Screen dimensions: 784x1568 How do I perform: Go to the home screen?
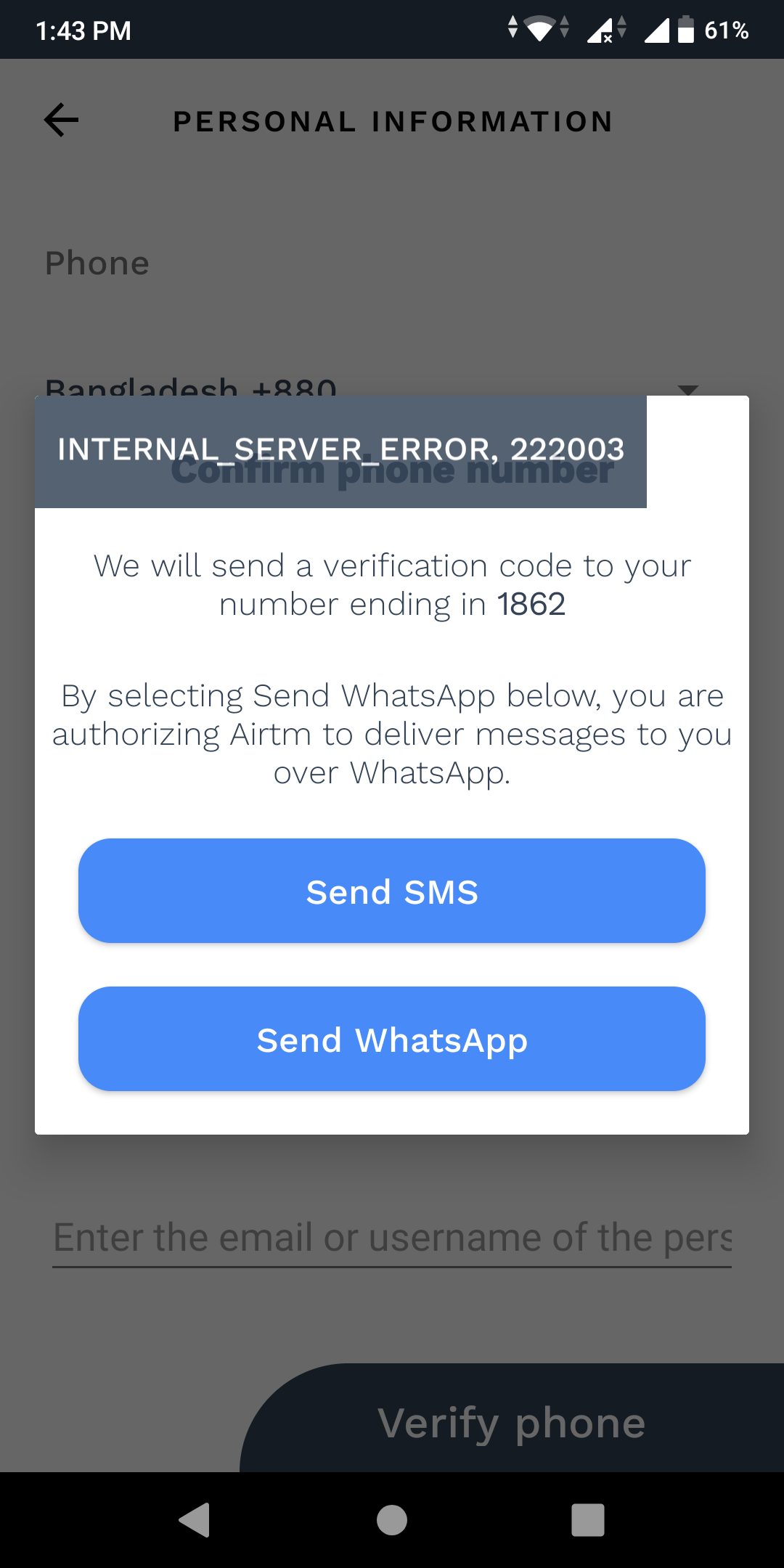pos(392,1520)
